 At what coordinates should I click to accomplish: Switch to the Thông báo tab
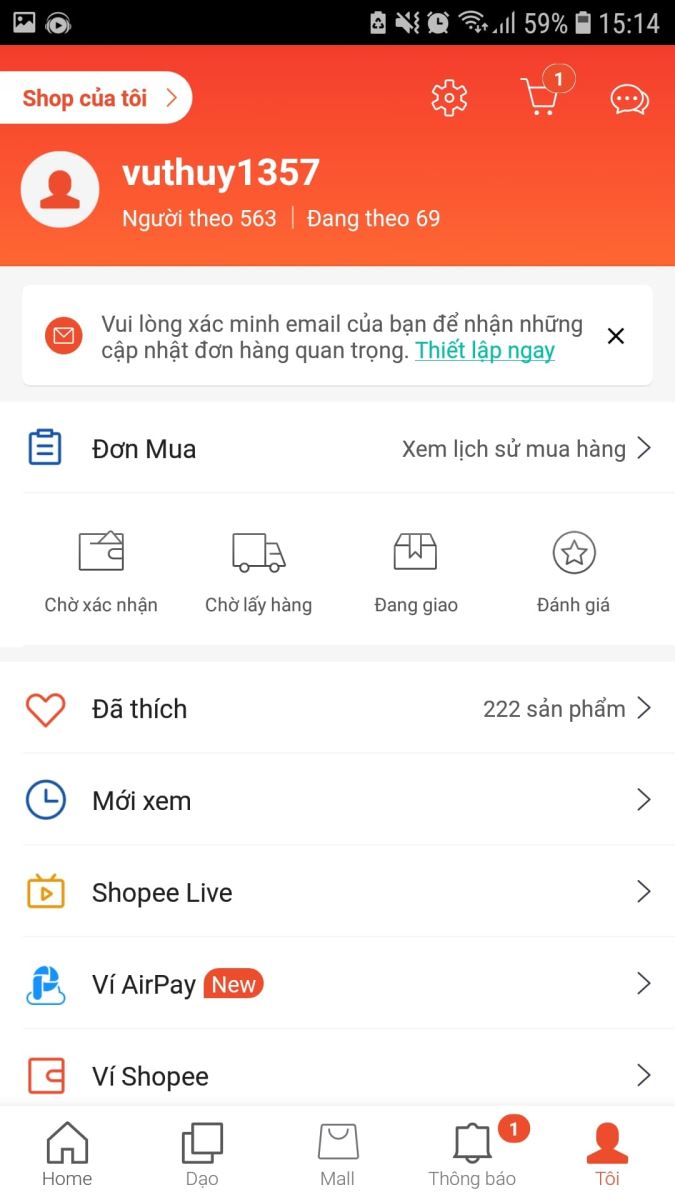coord(472,1154)
